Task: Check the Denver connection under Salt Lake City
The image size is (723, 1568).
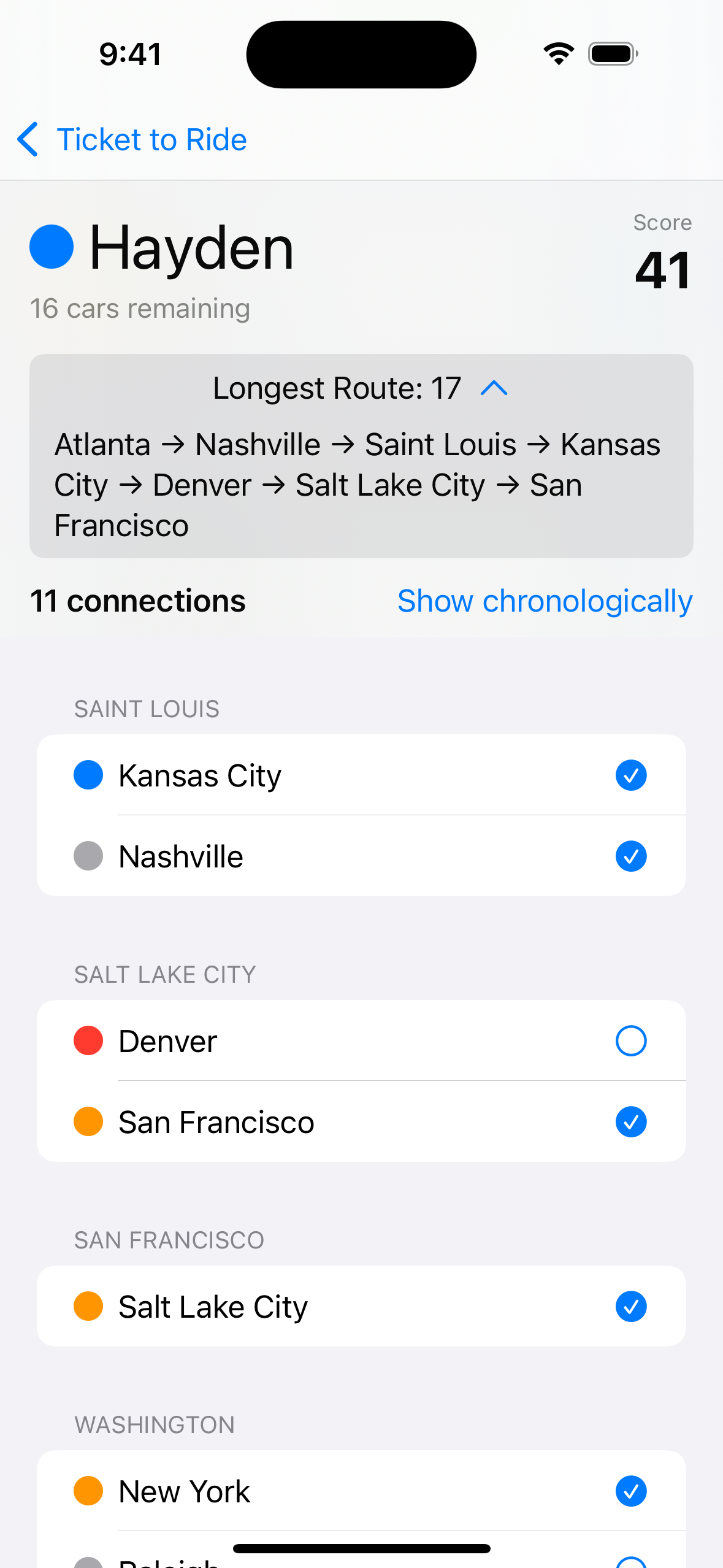Action: coord(631,1041)
